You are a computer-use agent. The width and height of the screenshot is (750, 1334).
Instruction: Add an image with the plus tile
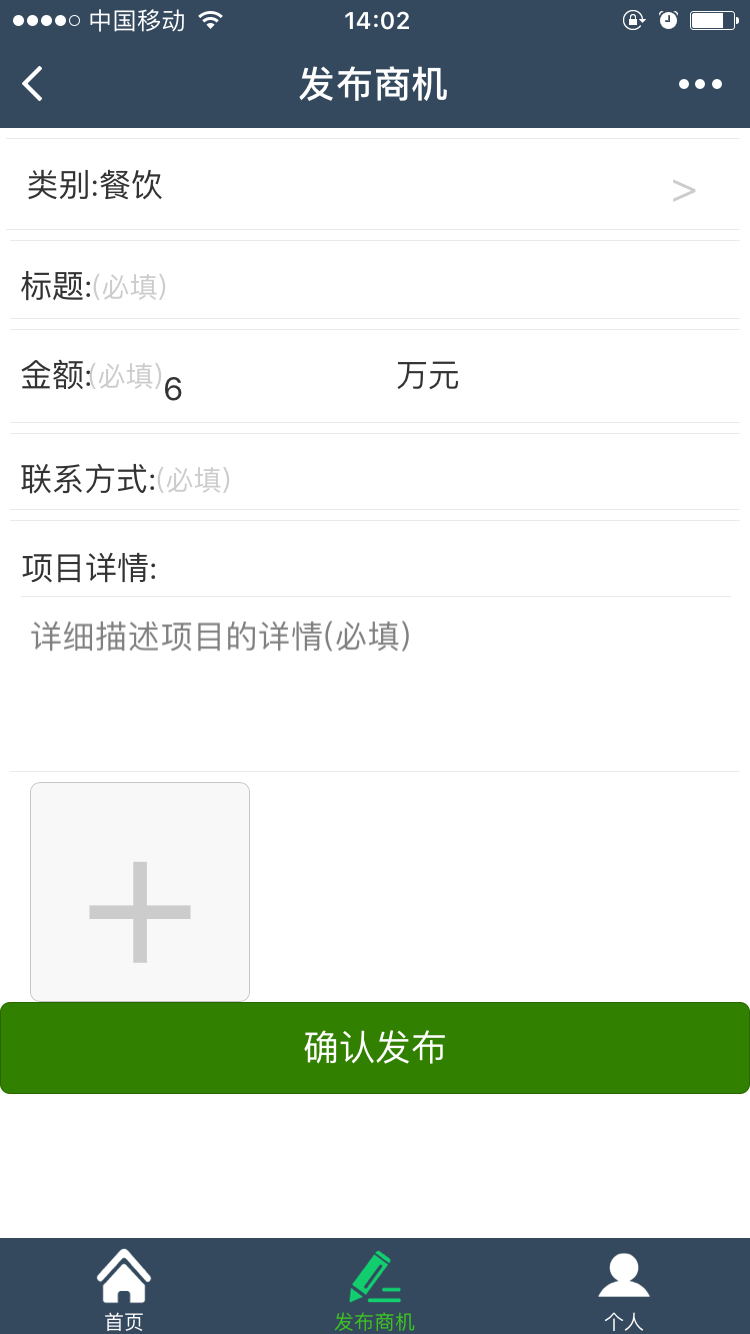click(140, 892)
